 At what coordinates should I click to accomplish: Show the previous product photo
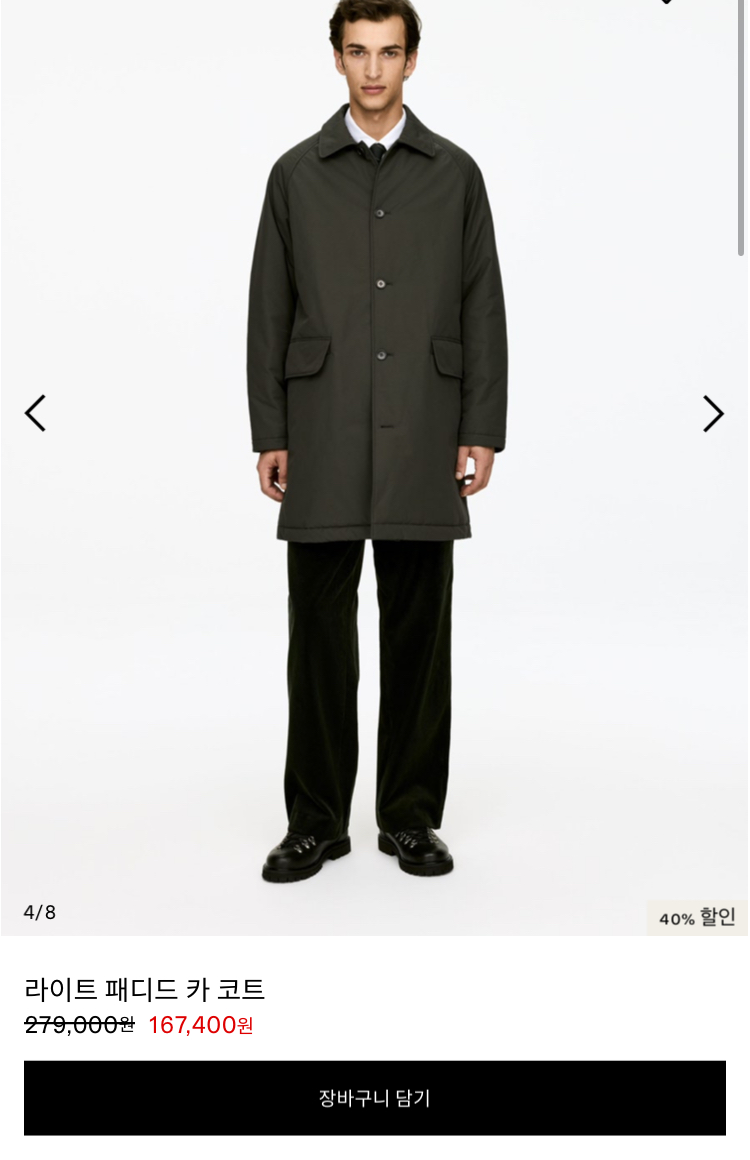35,413
